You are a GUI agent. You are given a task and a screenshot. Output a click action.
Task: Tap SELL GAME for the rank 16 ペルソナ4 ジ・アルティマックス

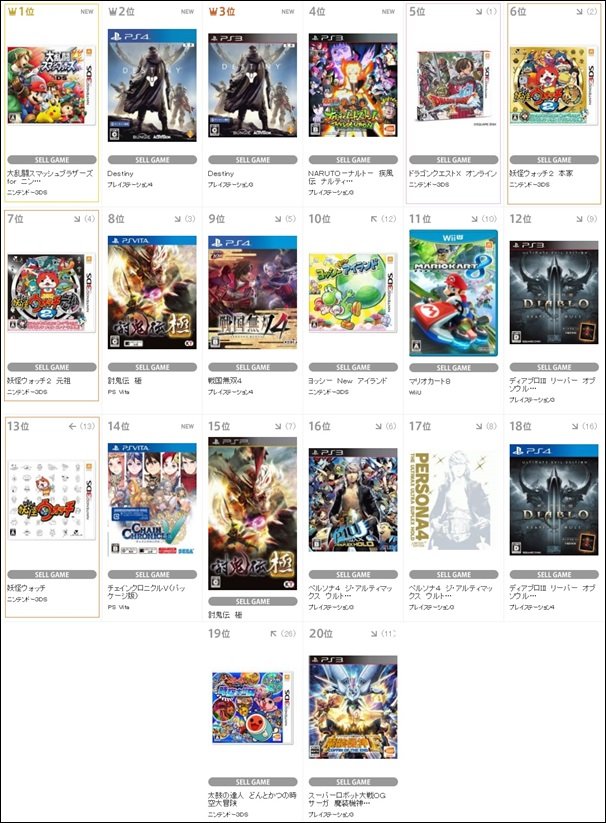353,574
